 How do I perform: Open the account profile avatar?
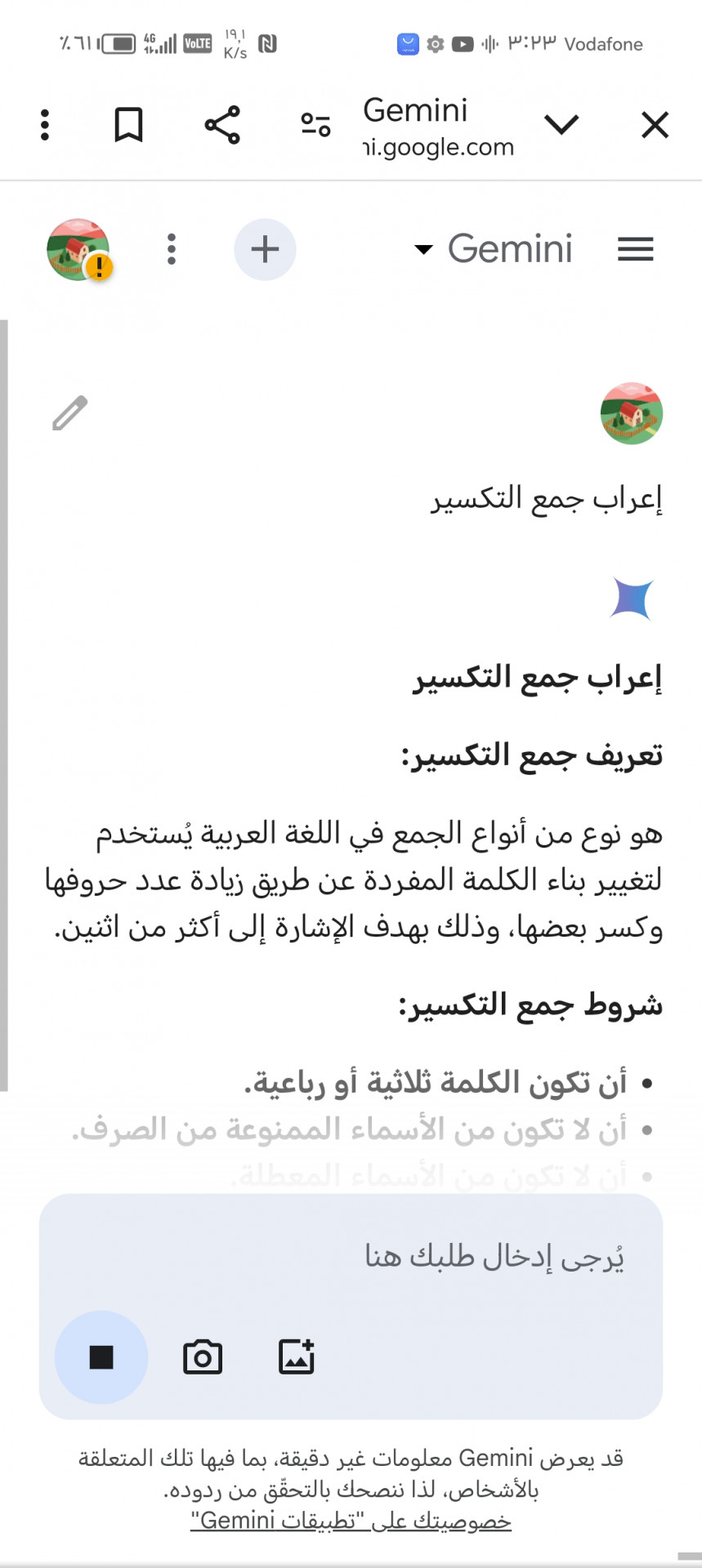(79, 249)
